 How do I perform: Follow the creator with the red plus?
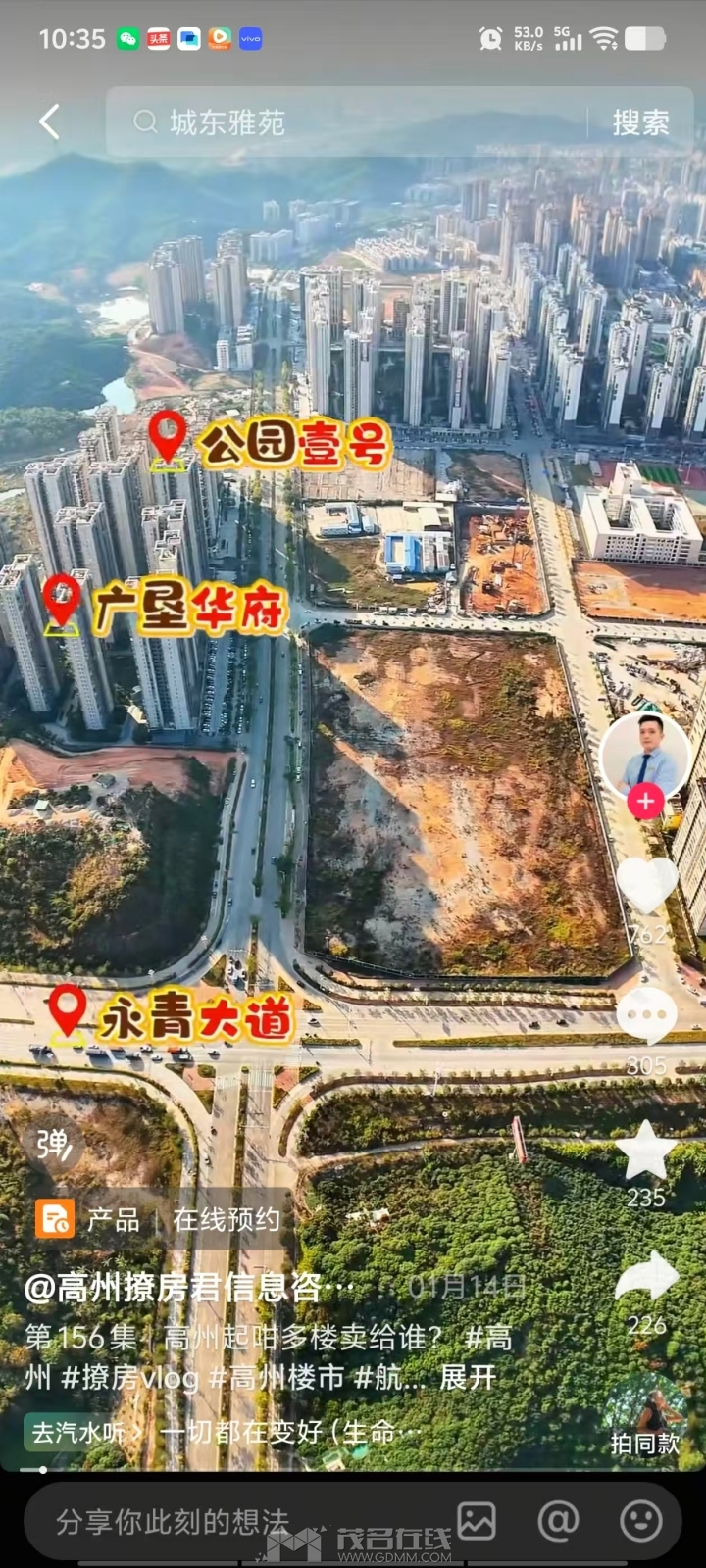coord(644,802)
